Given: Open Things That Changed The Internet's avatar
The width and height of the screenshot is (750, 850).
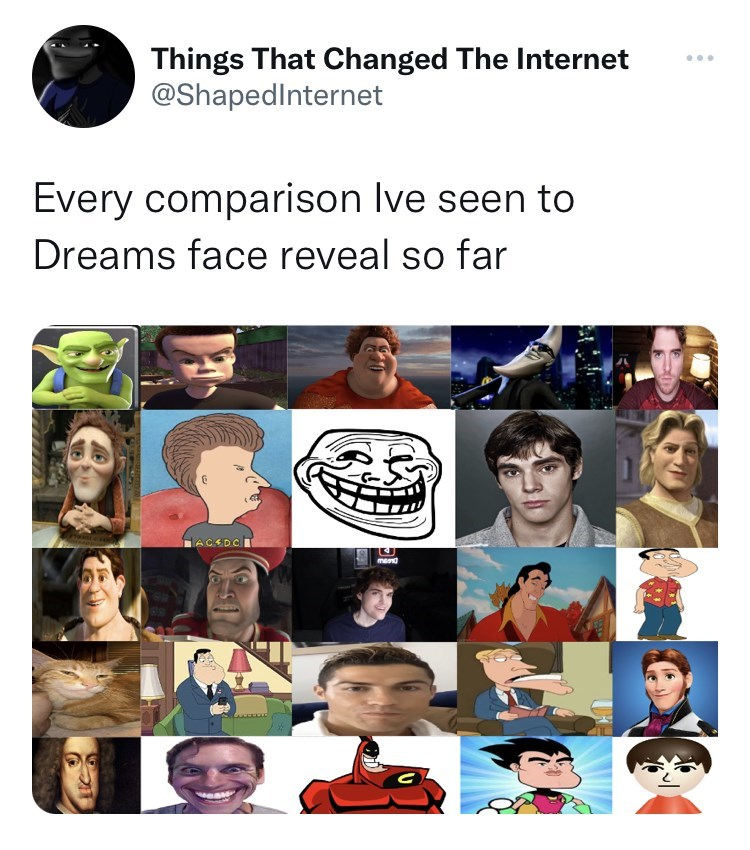Looking at the screenshot, I should tap(84, 77).
